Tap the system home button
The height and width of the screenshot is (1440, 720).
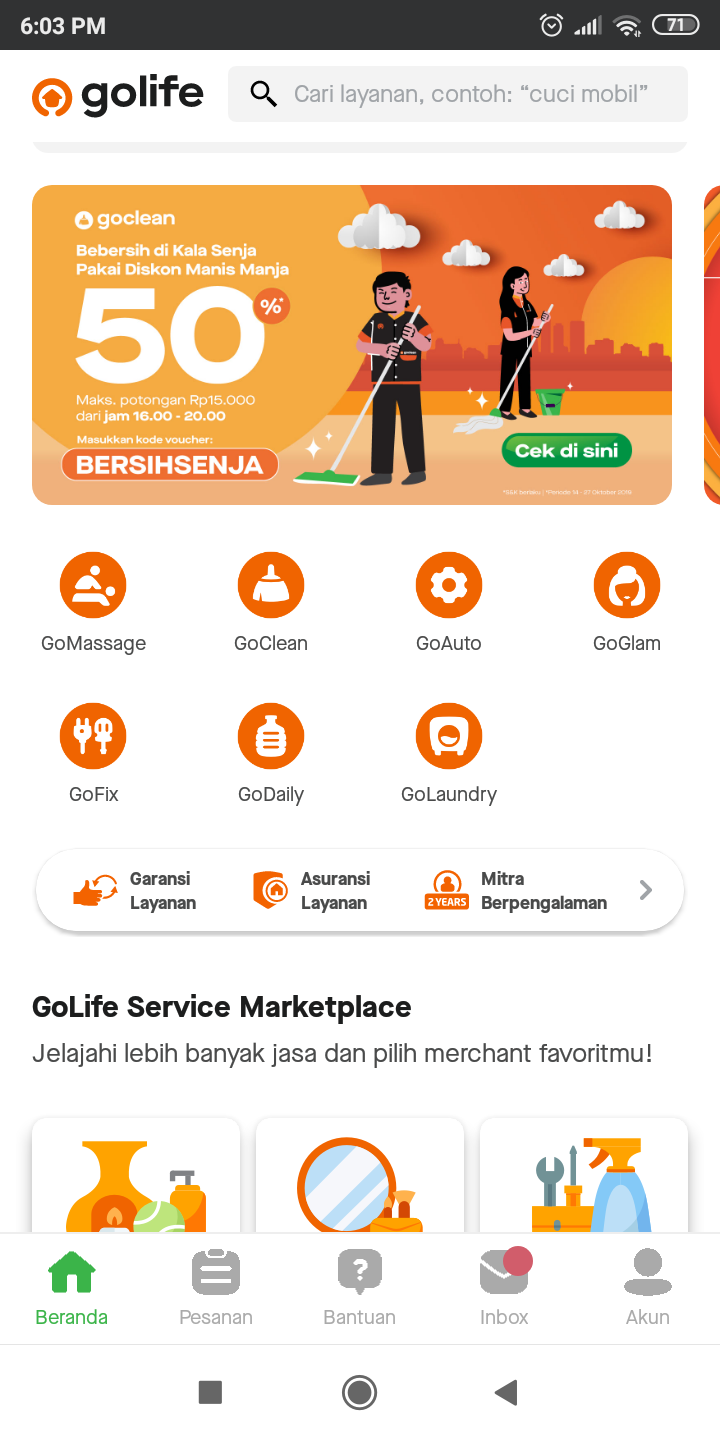click(x=359, y=1392)
